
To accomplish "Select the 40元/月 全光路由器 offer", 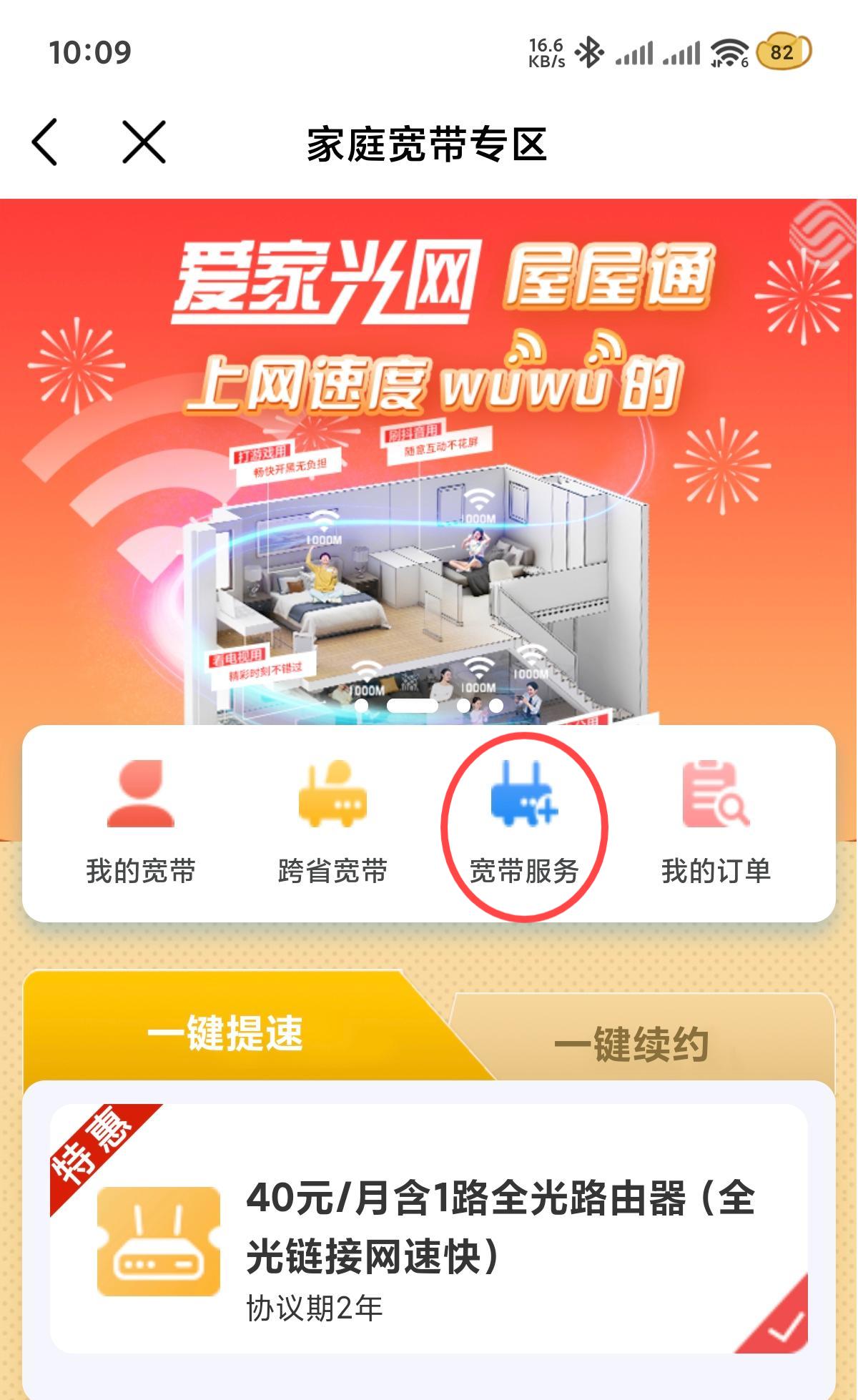I will 429,1228.
